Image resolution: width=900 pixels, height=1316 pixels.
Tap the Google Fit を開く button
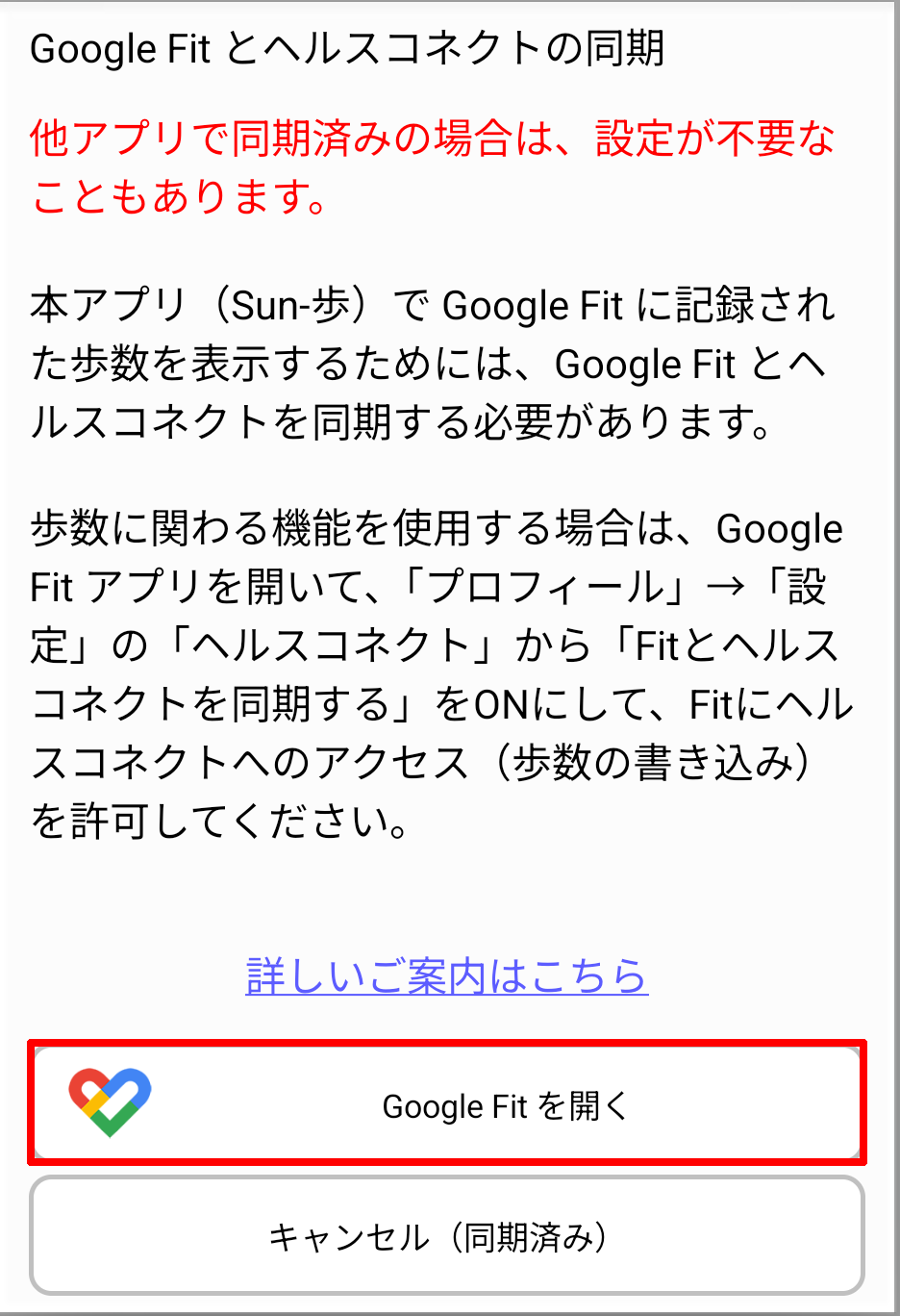pyautogui.click(x=447, y=1104)
